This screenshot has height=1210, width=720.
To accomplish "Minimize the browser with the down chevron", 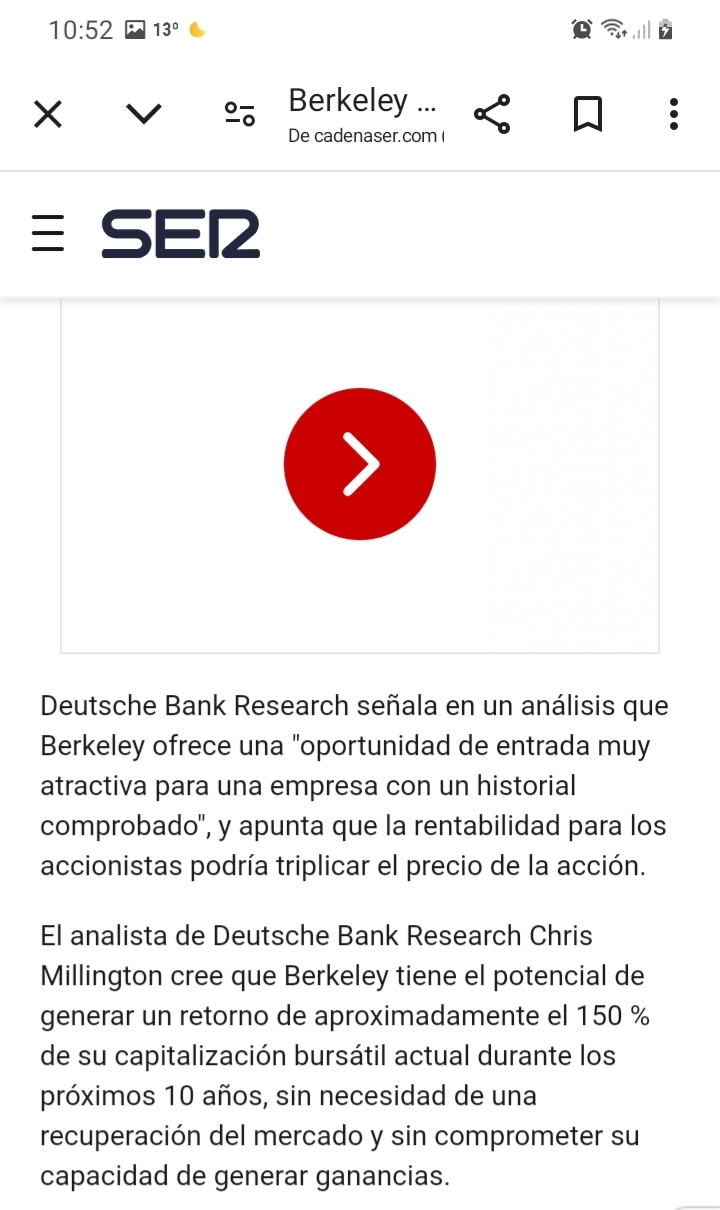I will [x=144, y=114].
